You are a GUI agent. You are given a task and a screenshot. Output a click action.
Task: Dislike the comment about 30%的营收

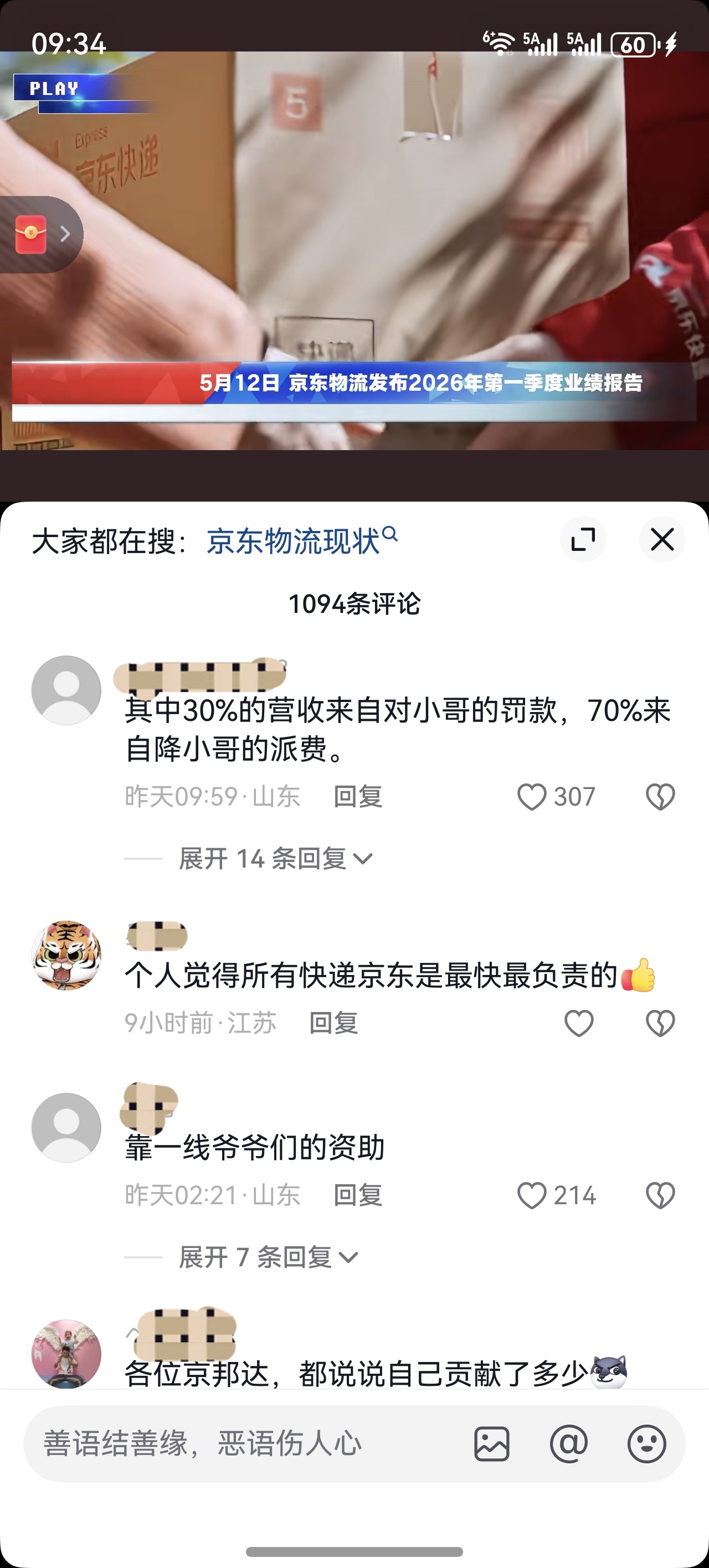coord(660,797)
